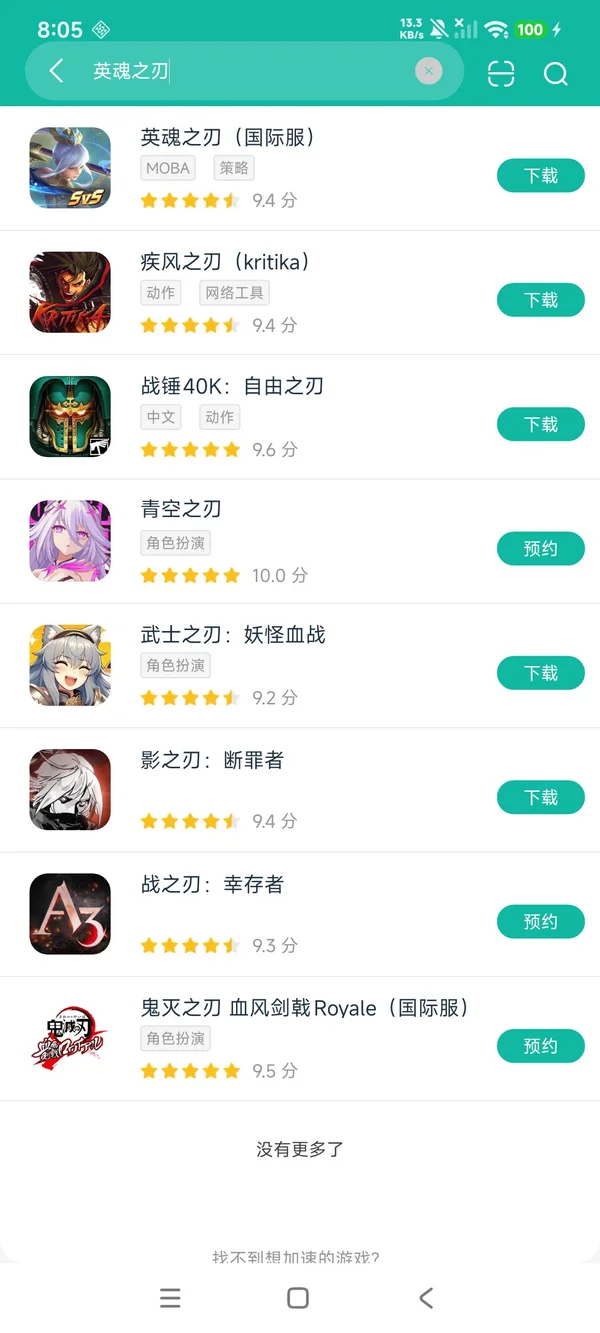The height and width of the screenshot is (1333, 600).
Task: Open the 英魂之刃（国际服） game page
Action: coord(228,138)
